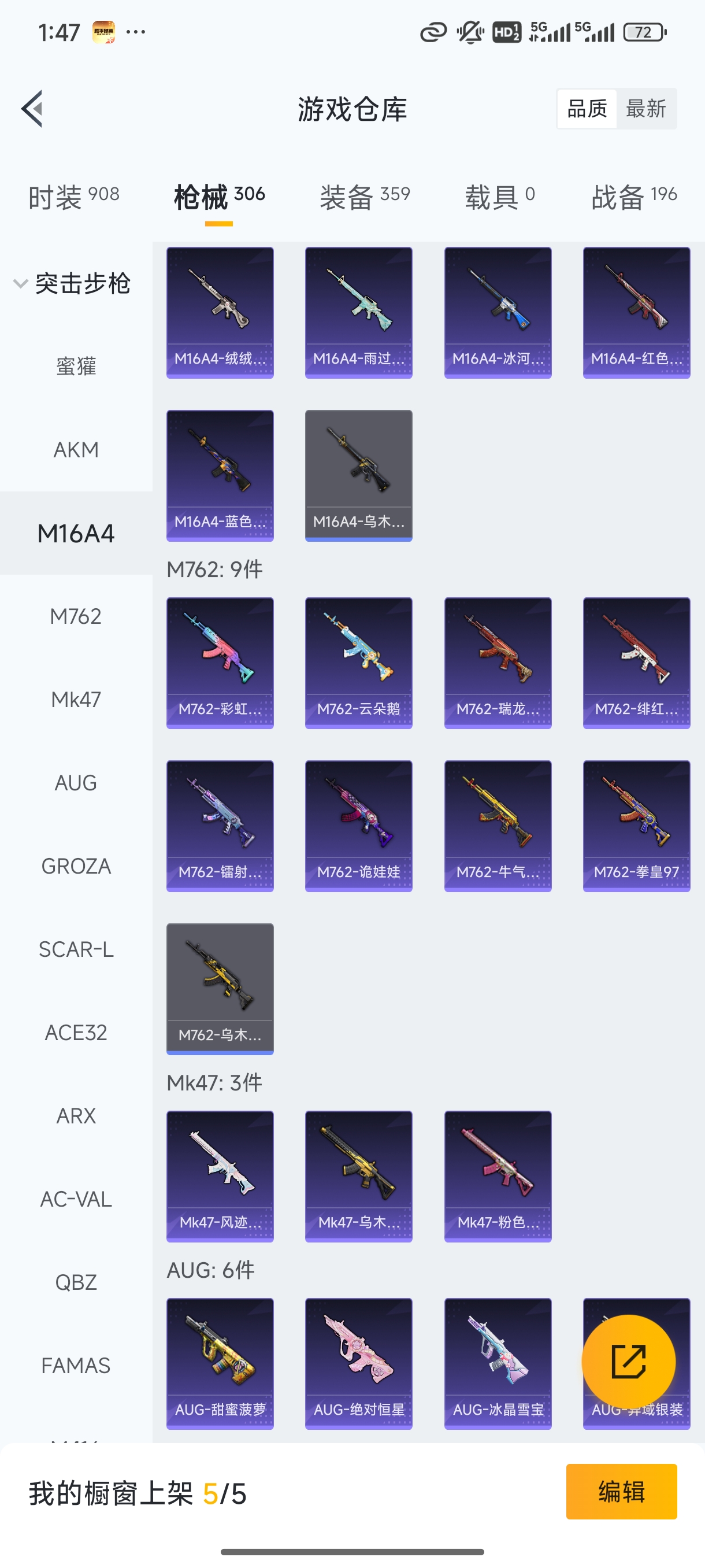Screen dimensions: 705x1568
Task: Switch to the 战备 tab
Action: tap(634, 197)
